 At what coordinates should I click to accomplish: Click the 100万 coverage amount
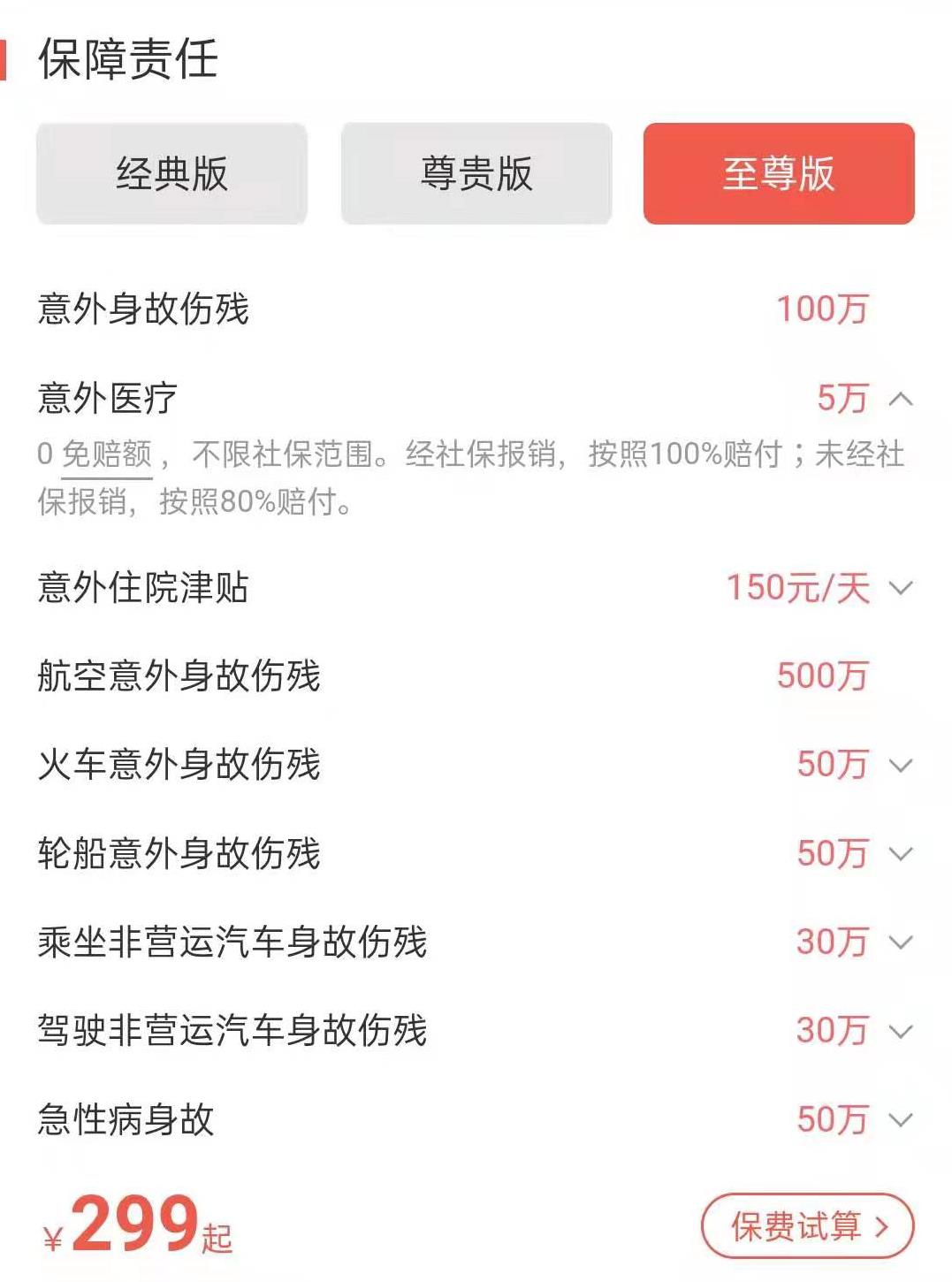820,309
